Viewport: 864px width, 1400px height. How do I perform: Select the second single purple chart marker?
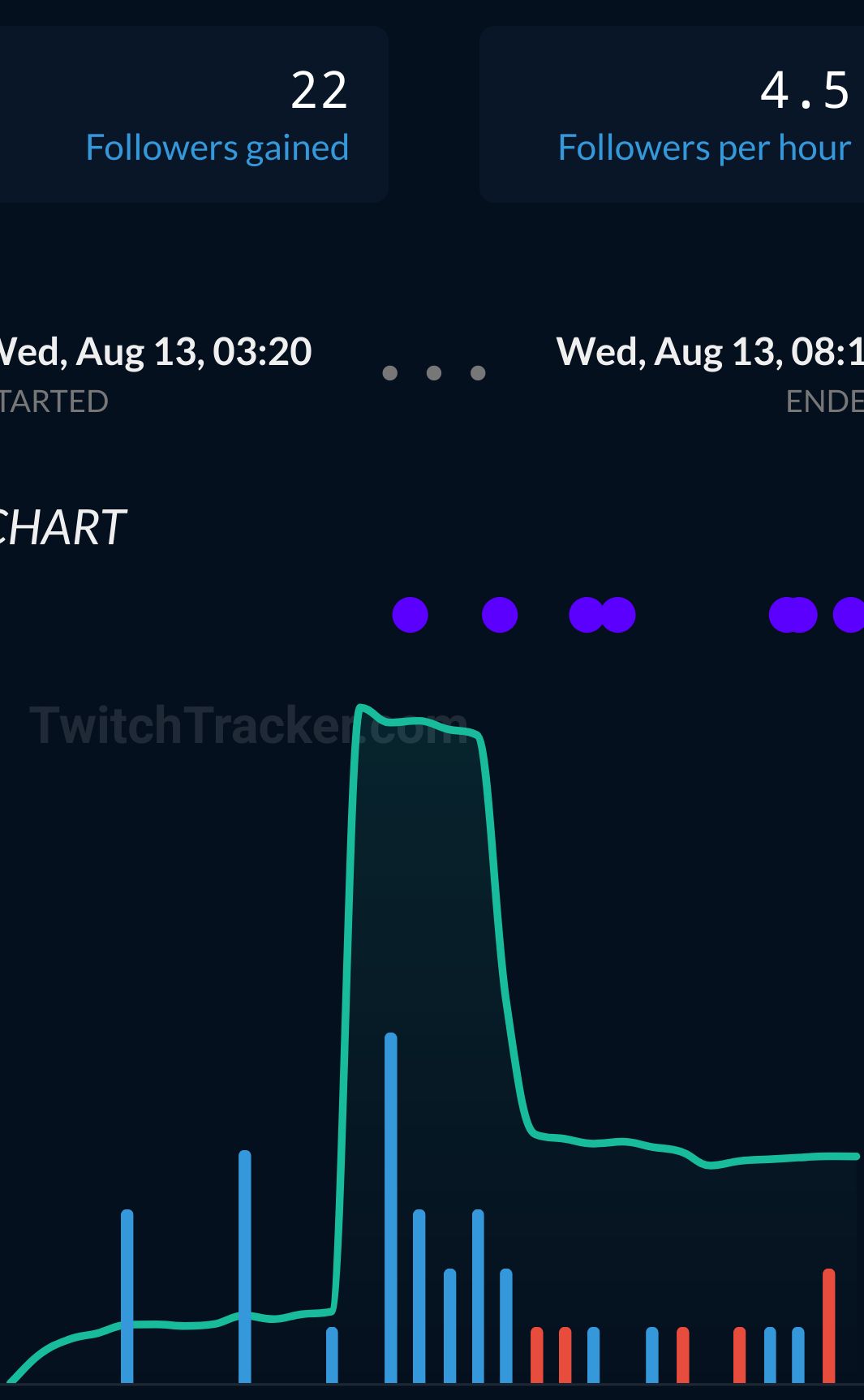(500, 615)
